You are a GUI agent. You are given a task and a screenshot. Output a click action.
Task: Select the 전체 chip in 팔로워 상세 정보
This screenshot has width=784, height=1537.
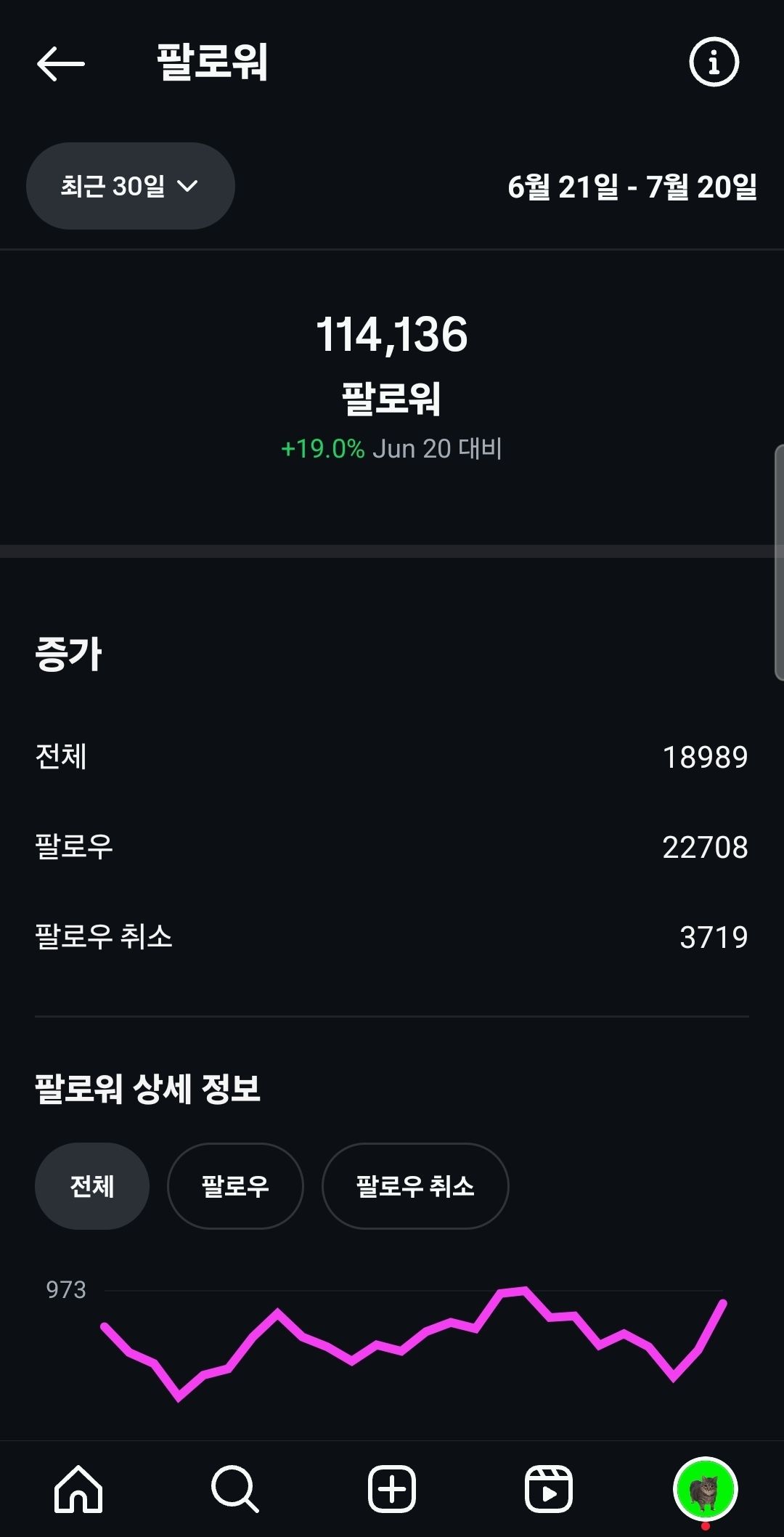point(92,1186)
